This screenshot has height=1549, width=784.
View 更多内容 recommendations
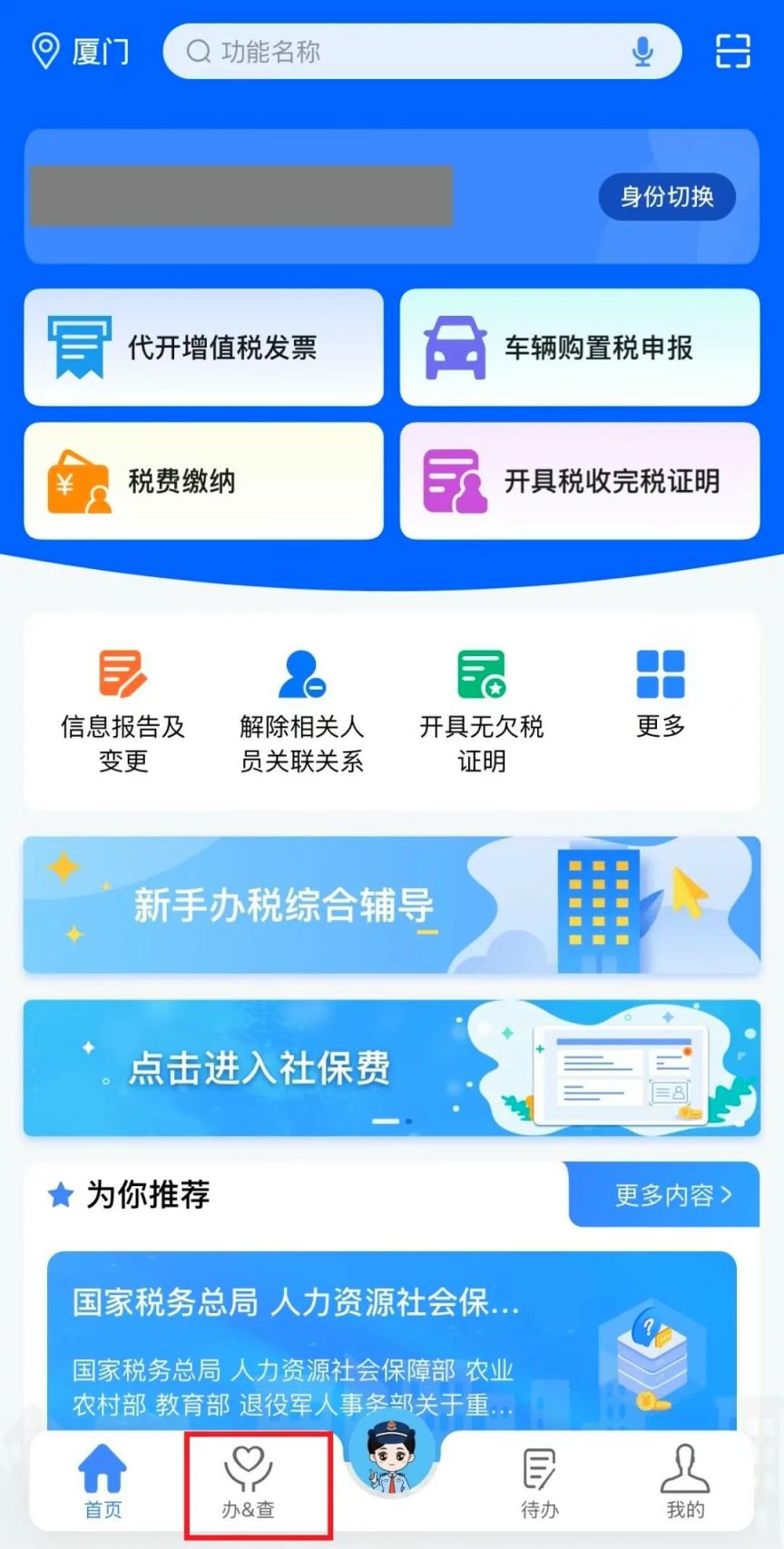tap(671, 1195)
